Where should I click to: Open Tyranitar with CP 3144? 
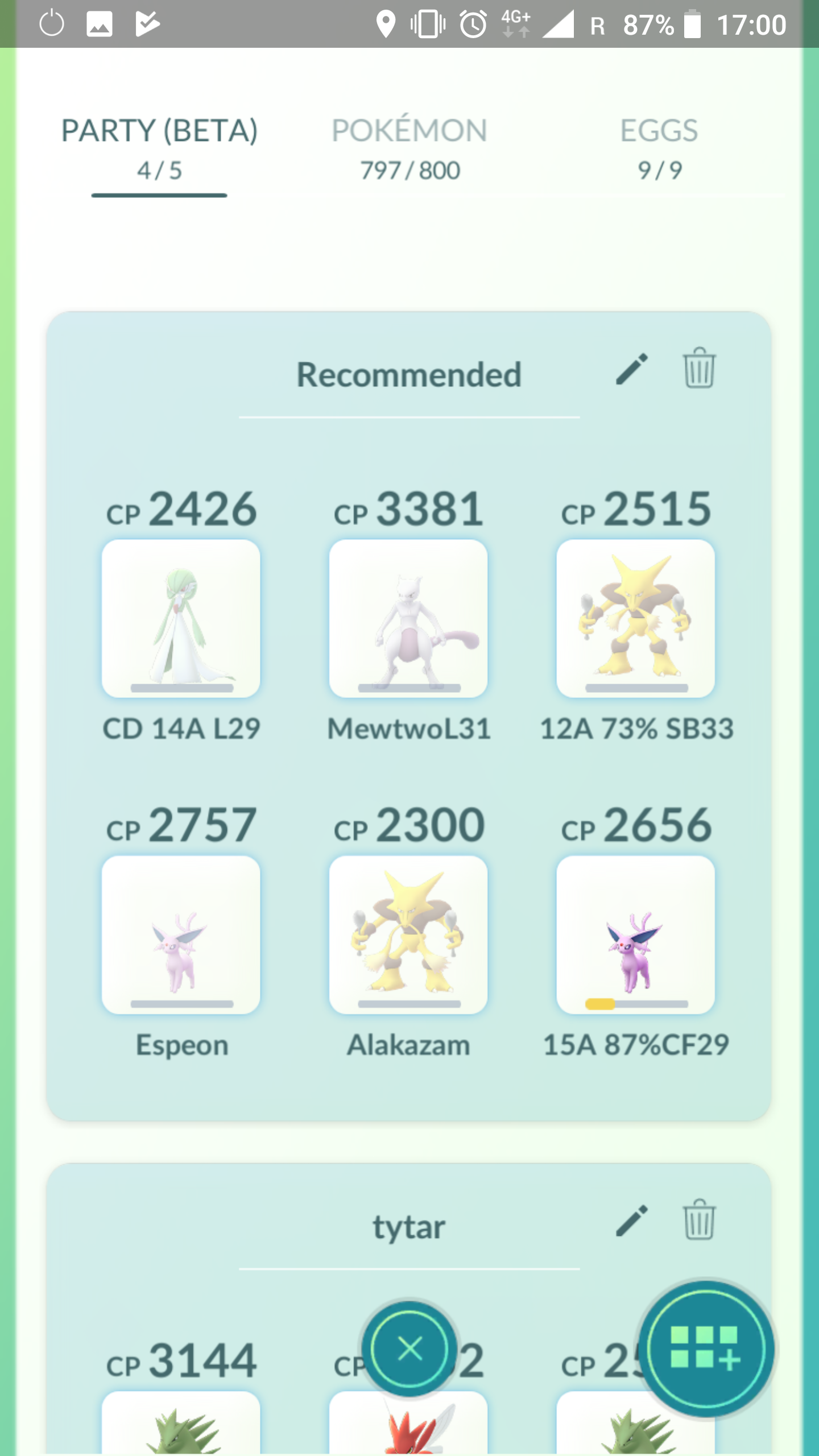pos(181,1422)
